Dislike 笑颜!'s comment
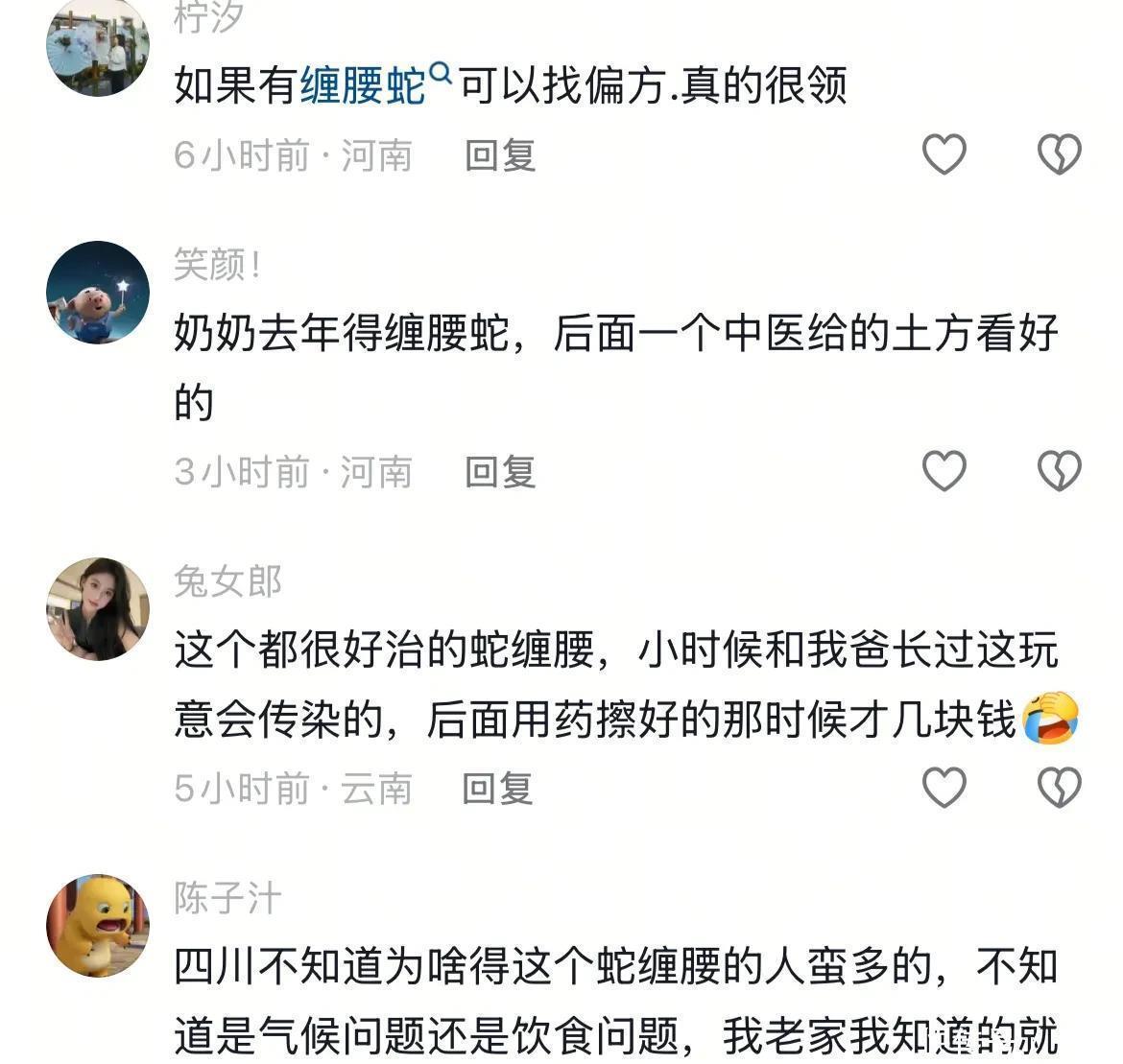1123x1064 pixels. coord(1060,471)
